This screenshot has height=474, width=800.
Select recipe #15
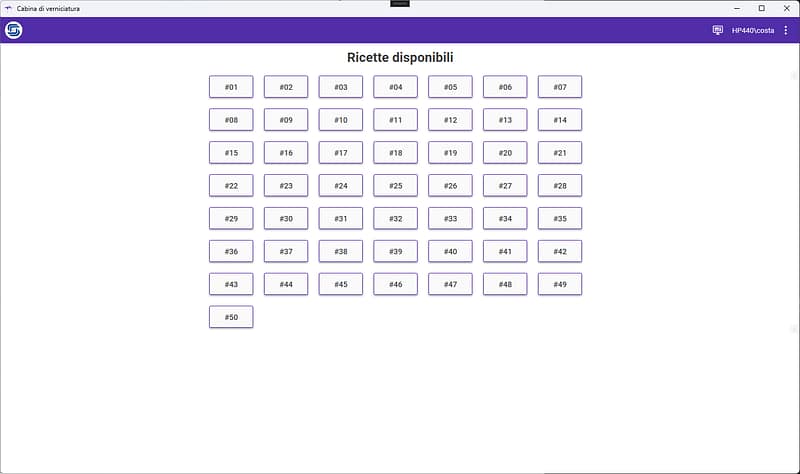(x=231, y=153)
